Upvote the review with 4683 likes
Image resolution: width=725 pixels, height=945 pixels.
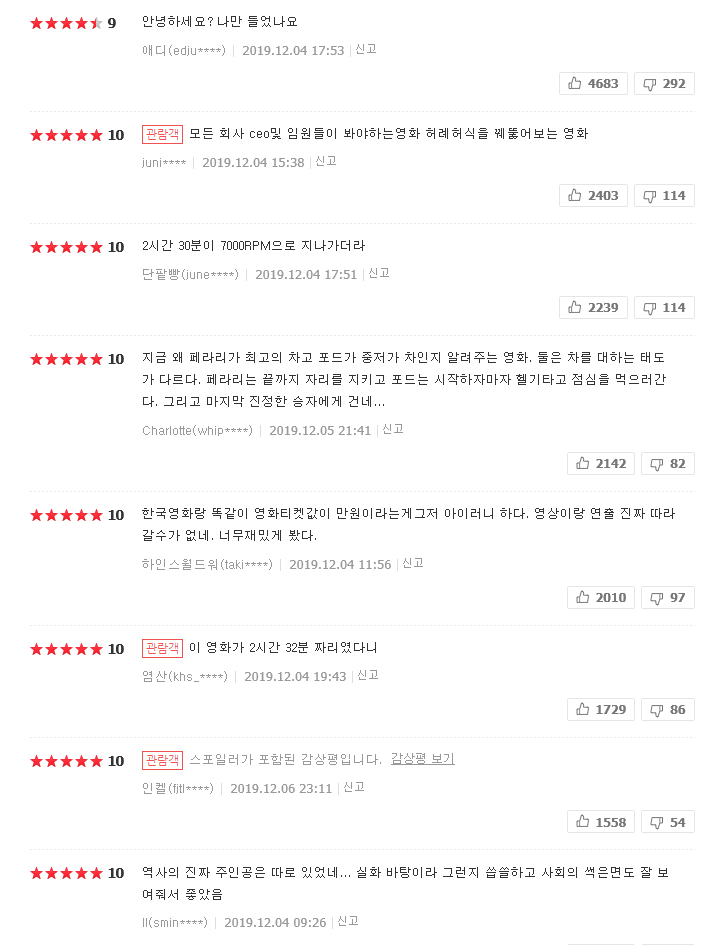(593, 84)
